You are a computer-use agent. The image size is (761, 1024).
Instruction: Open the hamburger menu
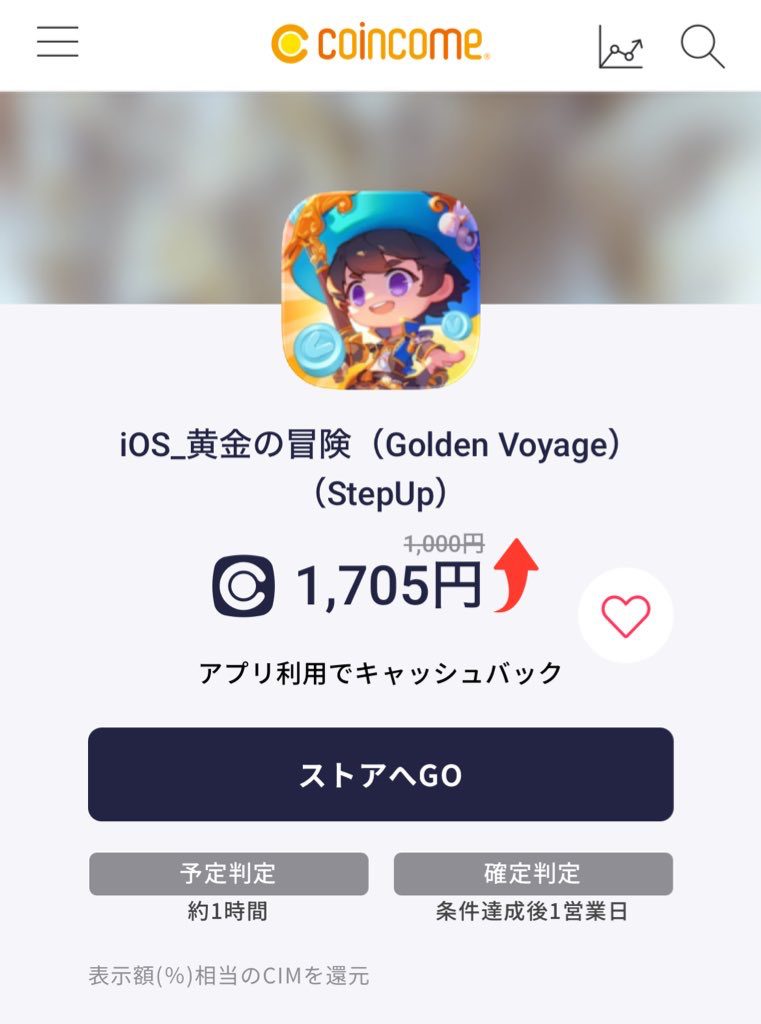[57, 42]
